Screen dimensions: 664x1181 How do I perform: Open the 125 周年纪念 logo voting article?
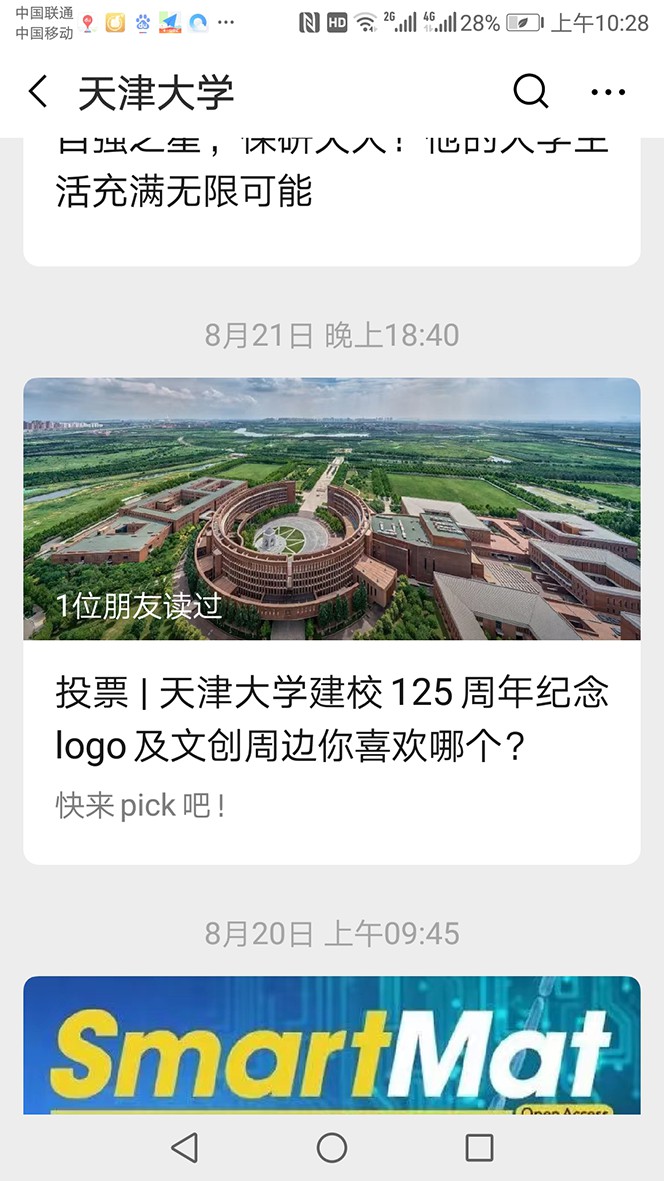331,719
